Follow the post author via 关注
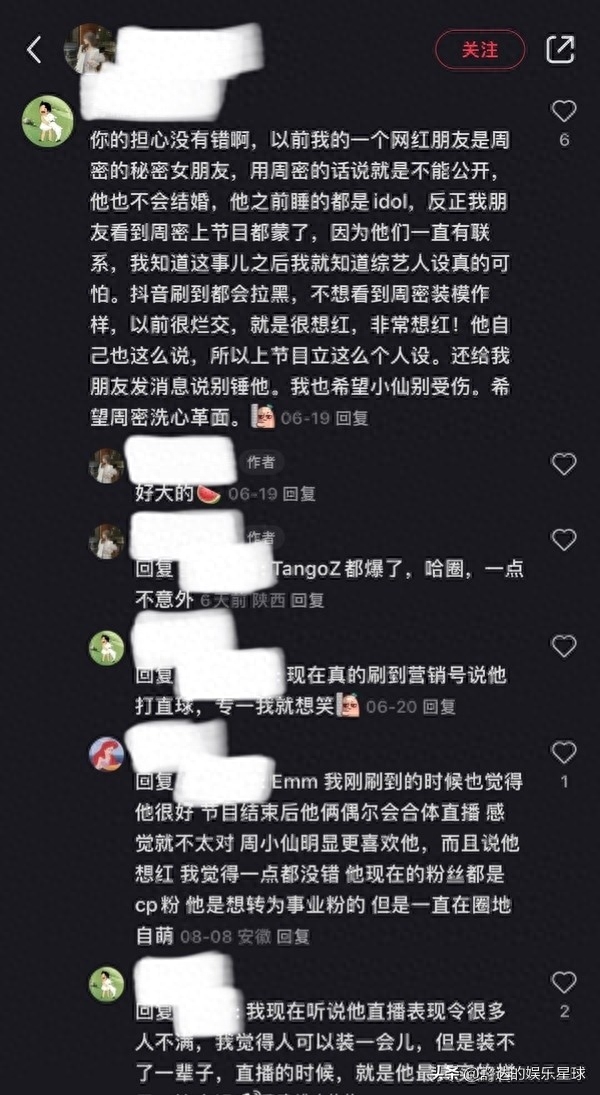Screen dimensions: 600x1095 pos(479,50)
